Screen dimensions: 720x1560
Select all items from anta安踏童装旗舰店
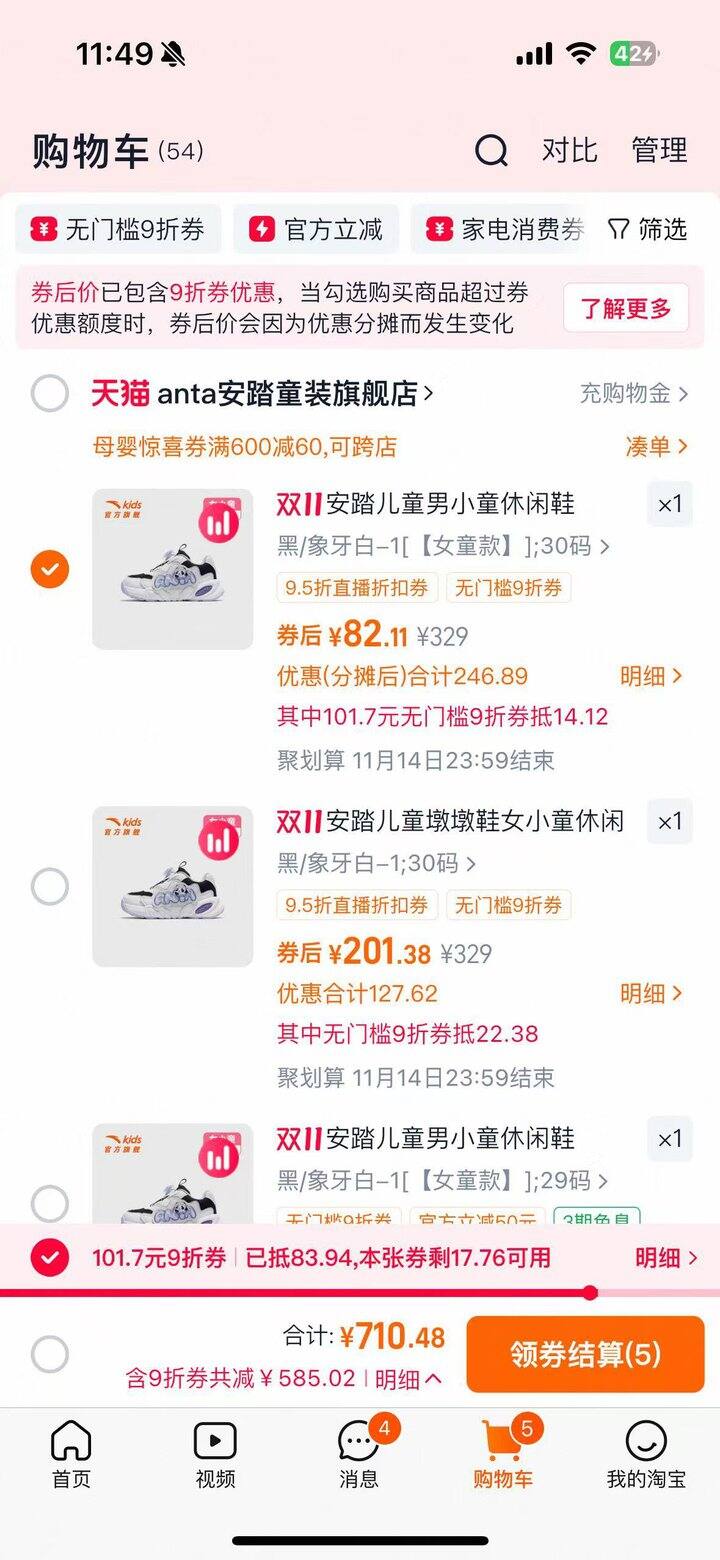point(50,394)
